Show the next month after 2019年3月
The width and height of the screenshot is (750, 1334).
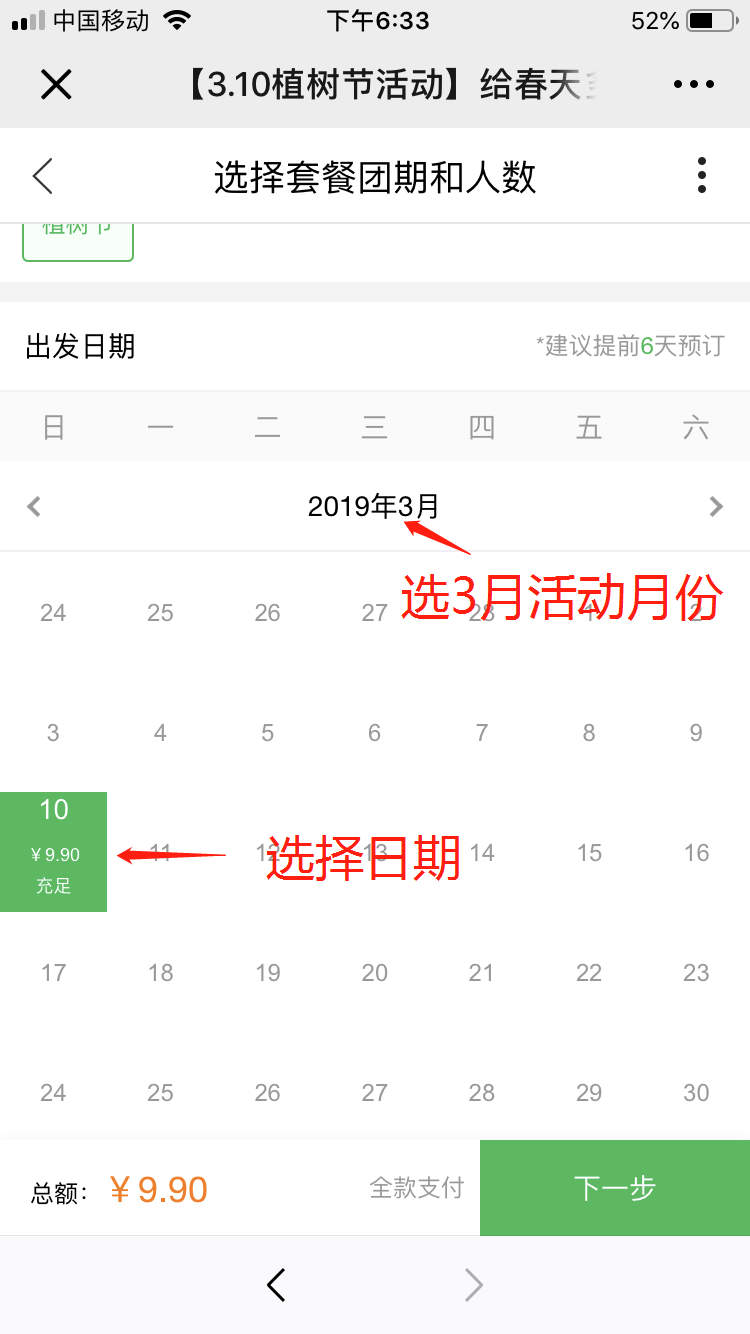(715, 507)
